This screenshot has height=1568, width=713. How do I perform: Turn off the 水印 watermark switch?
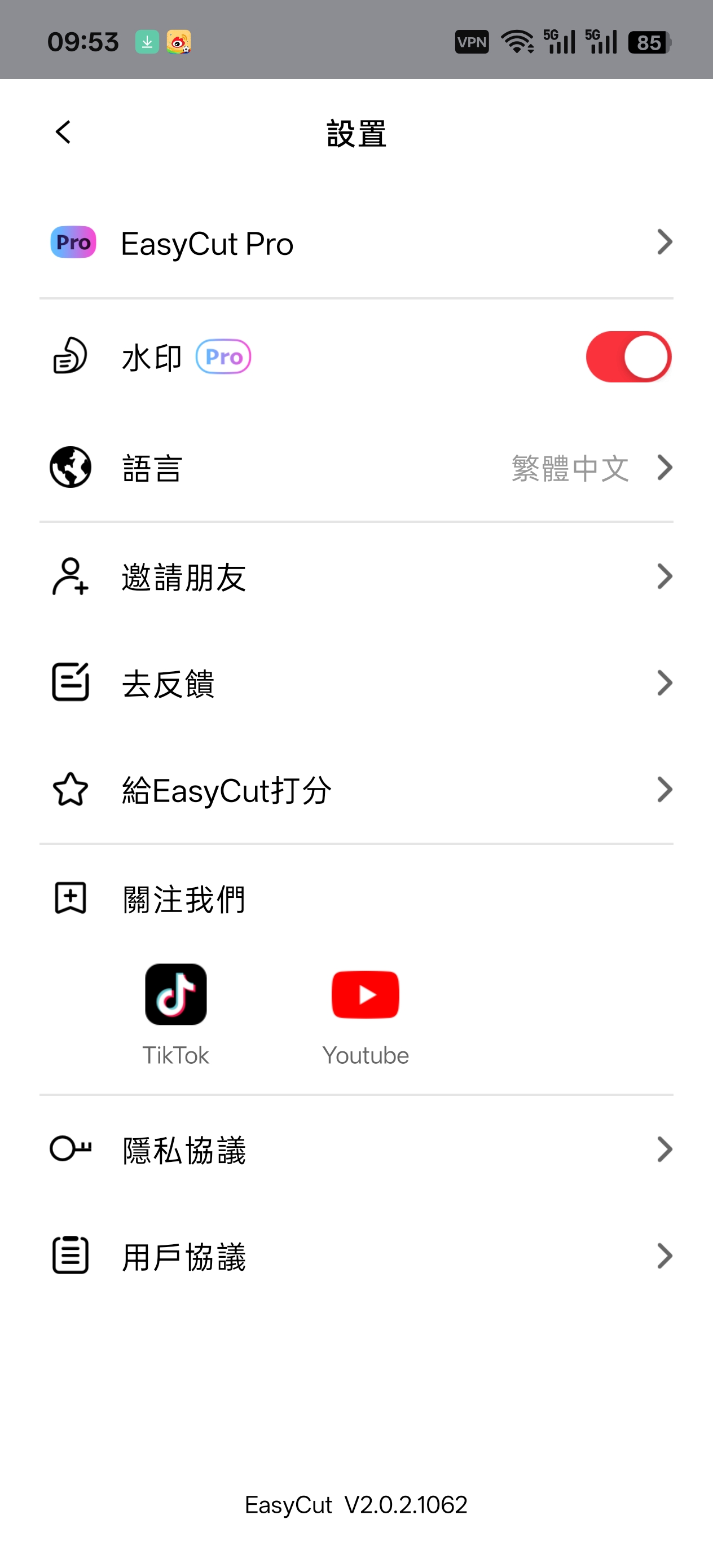[628, 356]
